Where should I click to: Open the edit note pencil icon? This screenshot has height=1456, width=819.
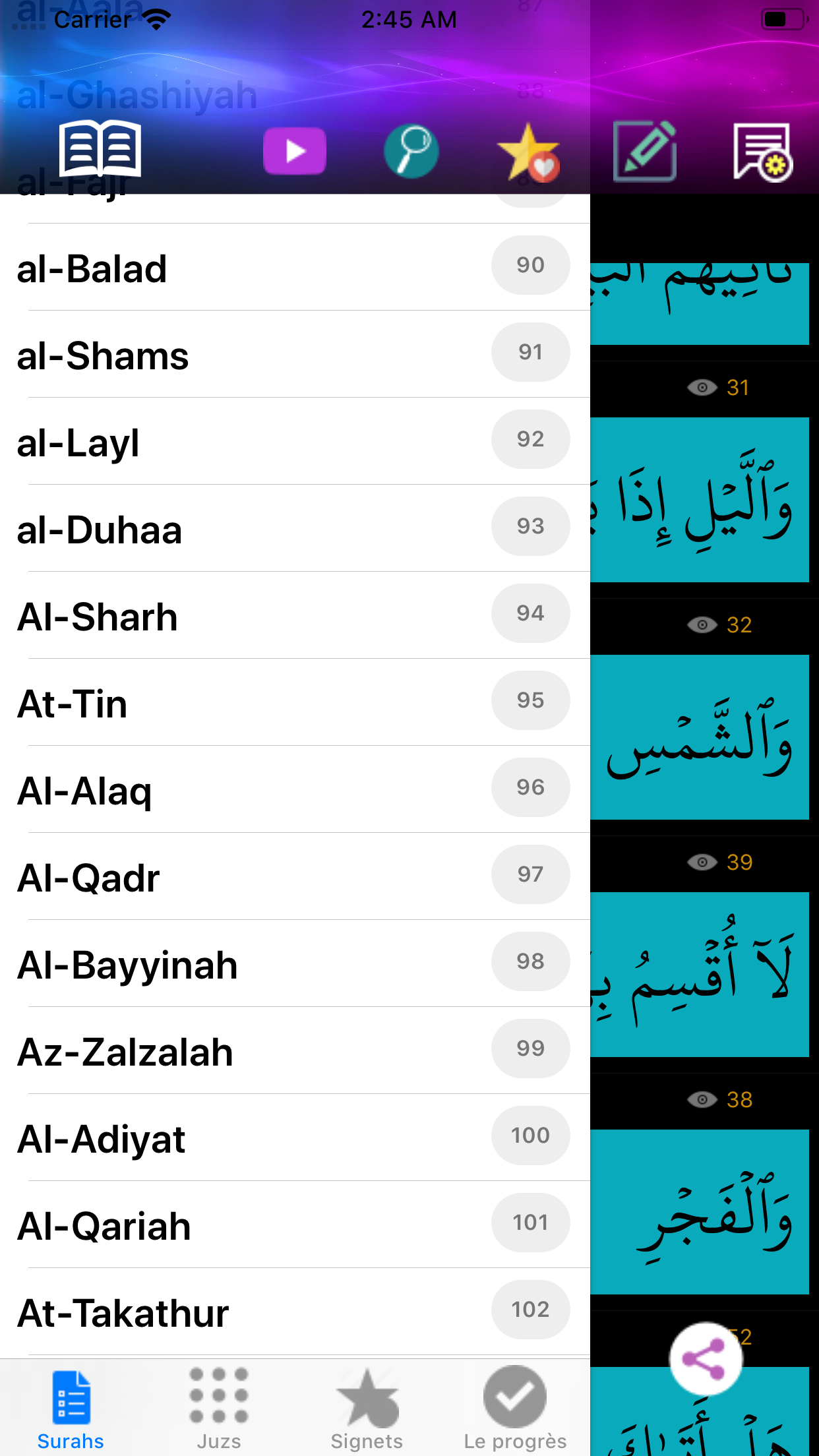click(x=645, y=151)
